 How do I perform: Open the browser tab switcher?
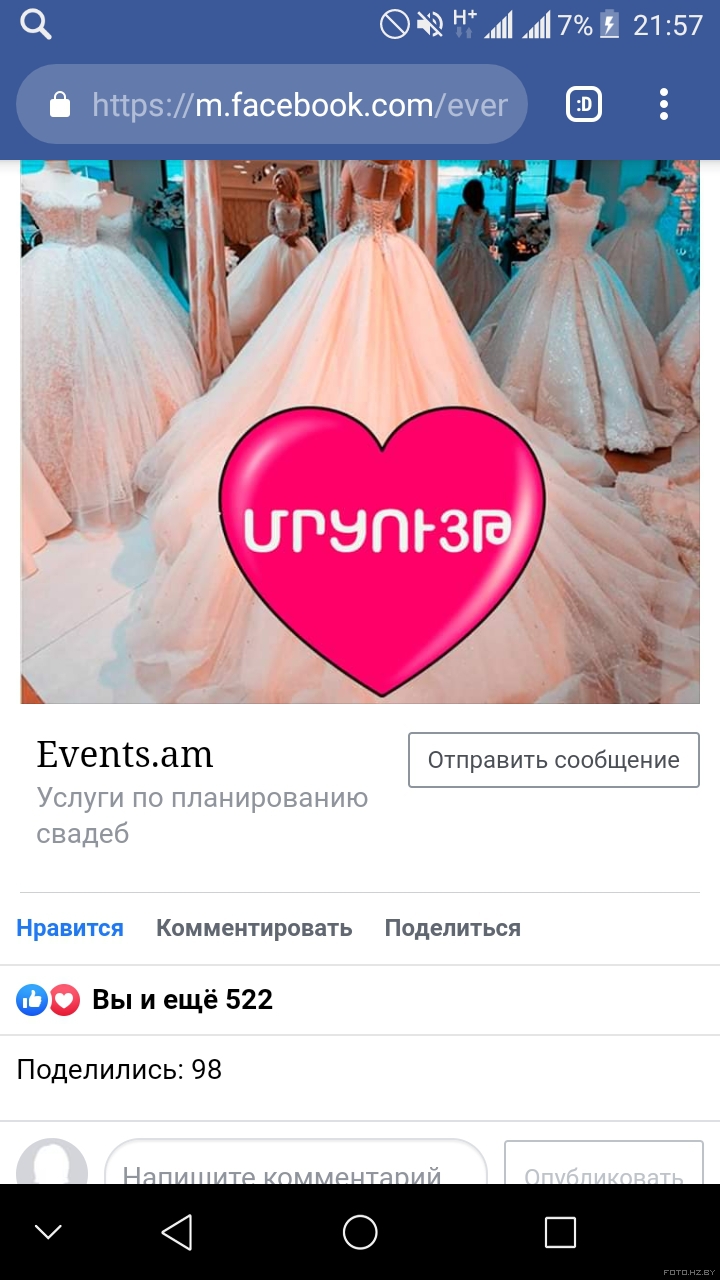584,104
